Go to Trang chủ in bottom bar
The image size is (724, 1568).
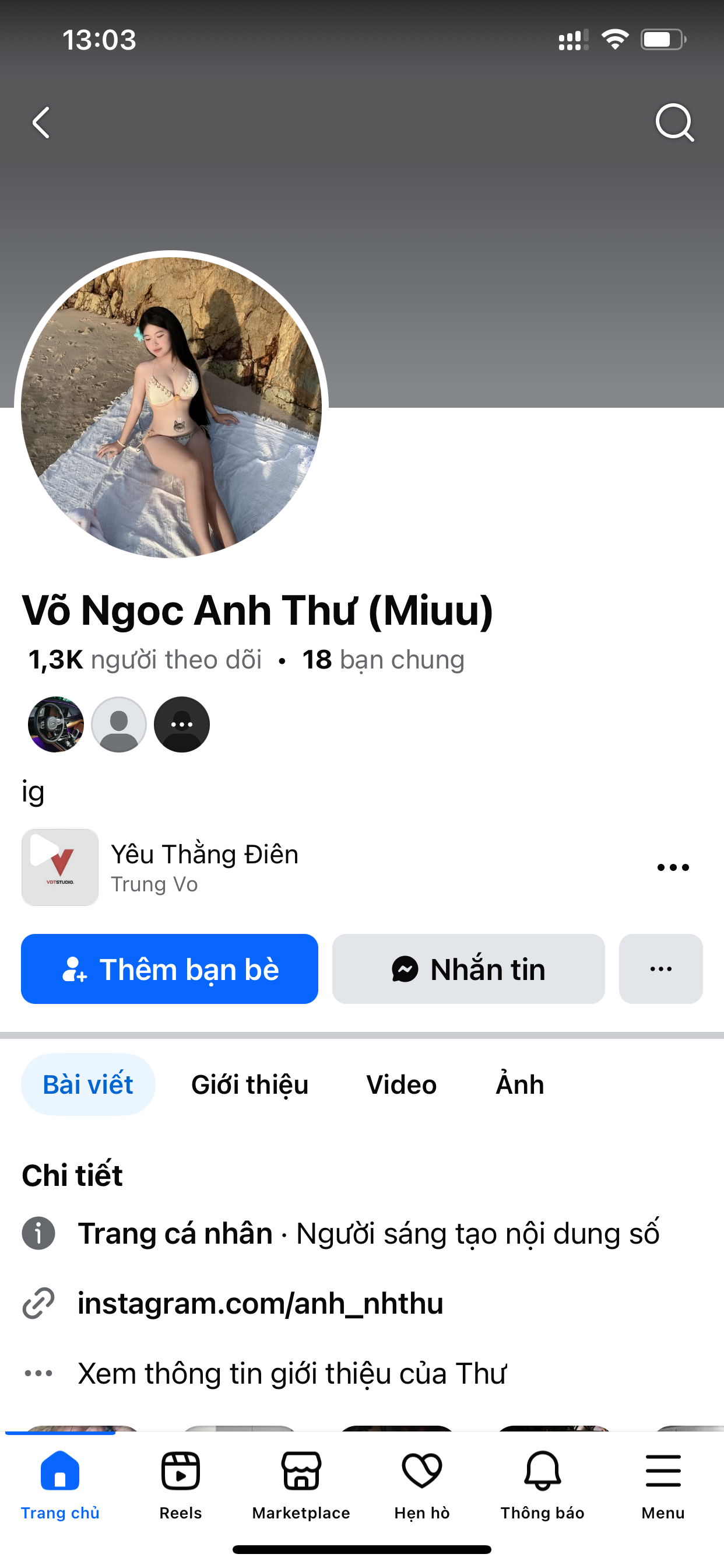click(x=59, y=1484)
